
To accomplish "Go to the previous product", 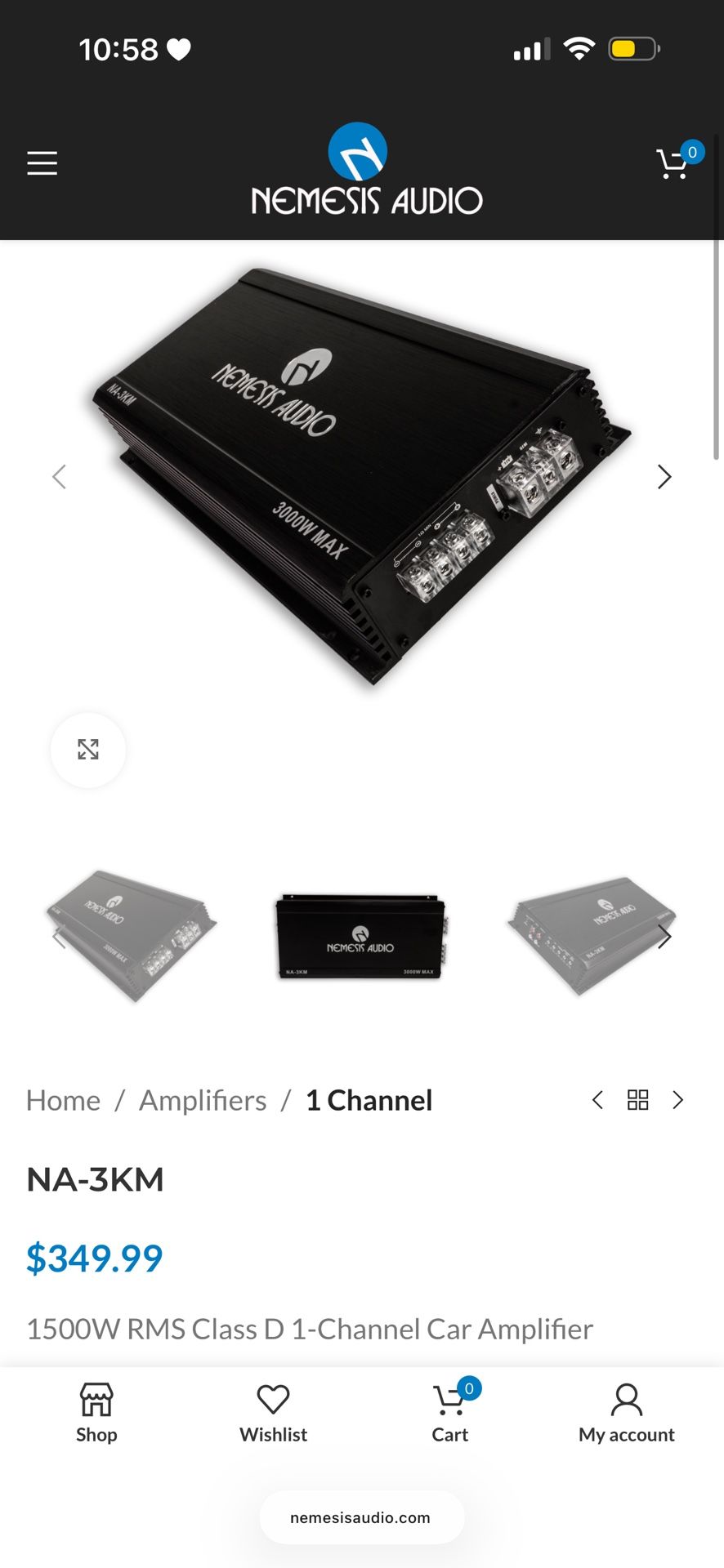I will coord(597,1101).
